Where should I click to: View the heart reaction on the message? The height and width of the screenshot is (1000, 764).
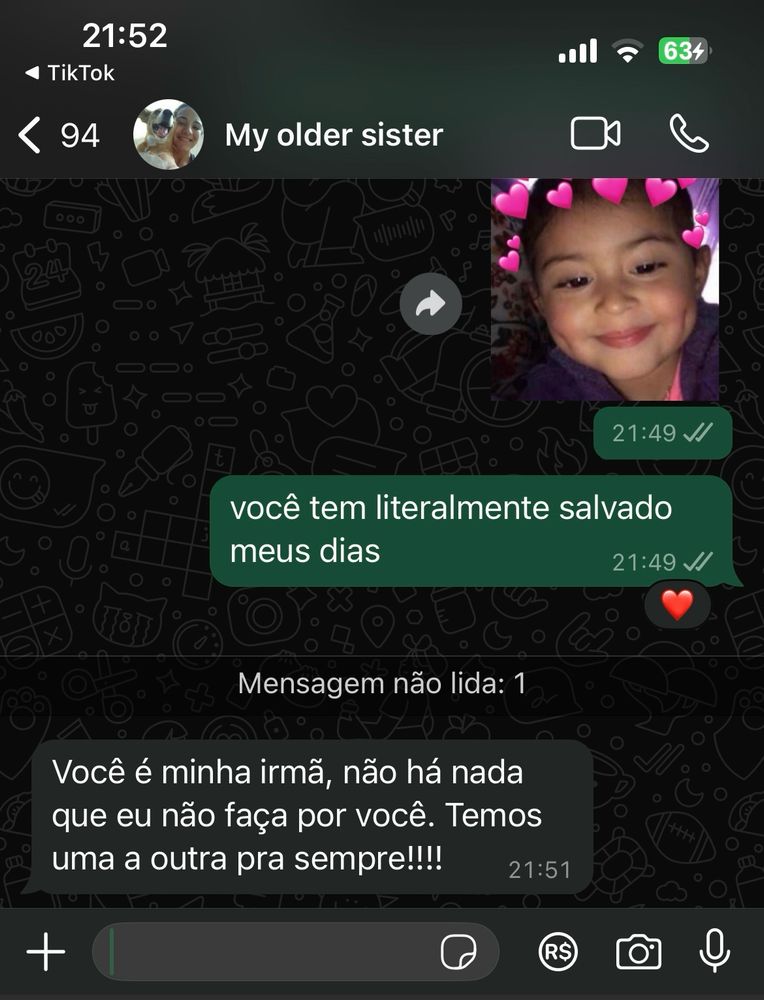point(677,604)
